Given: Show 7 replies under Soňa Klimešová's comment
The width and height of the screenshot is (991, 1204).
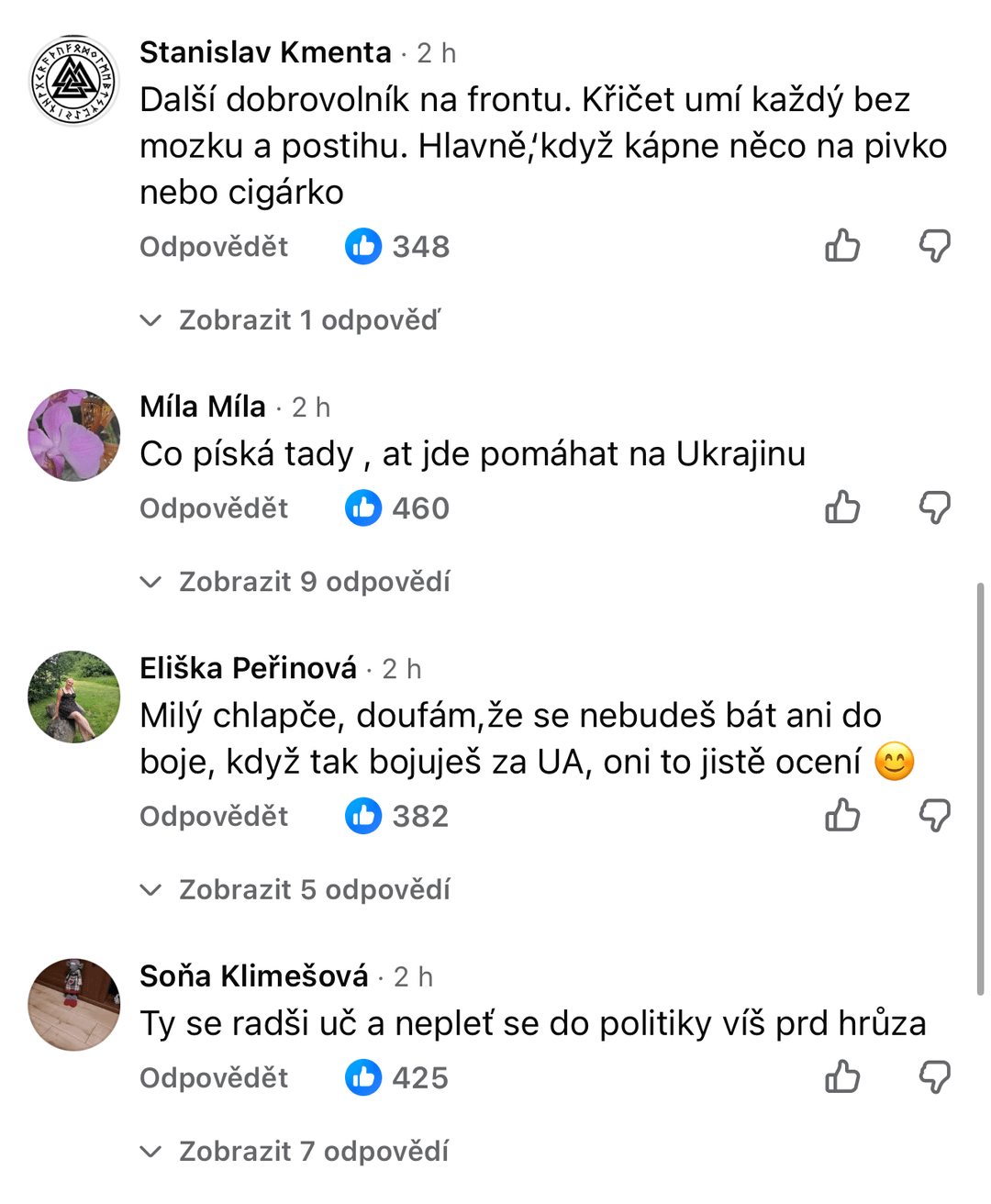Looking at the screenshot, I should tap(295, 1152).
